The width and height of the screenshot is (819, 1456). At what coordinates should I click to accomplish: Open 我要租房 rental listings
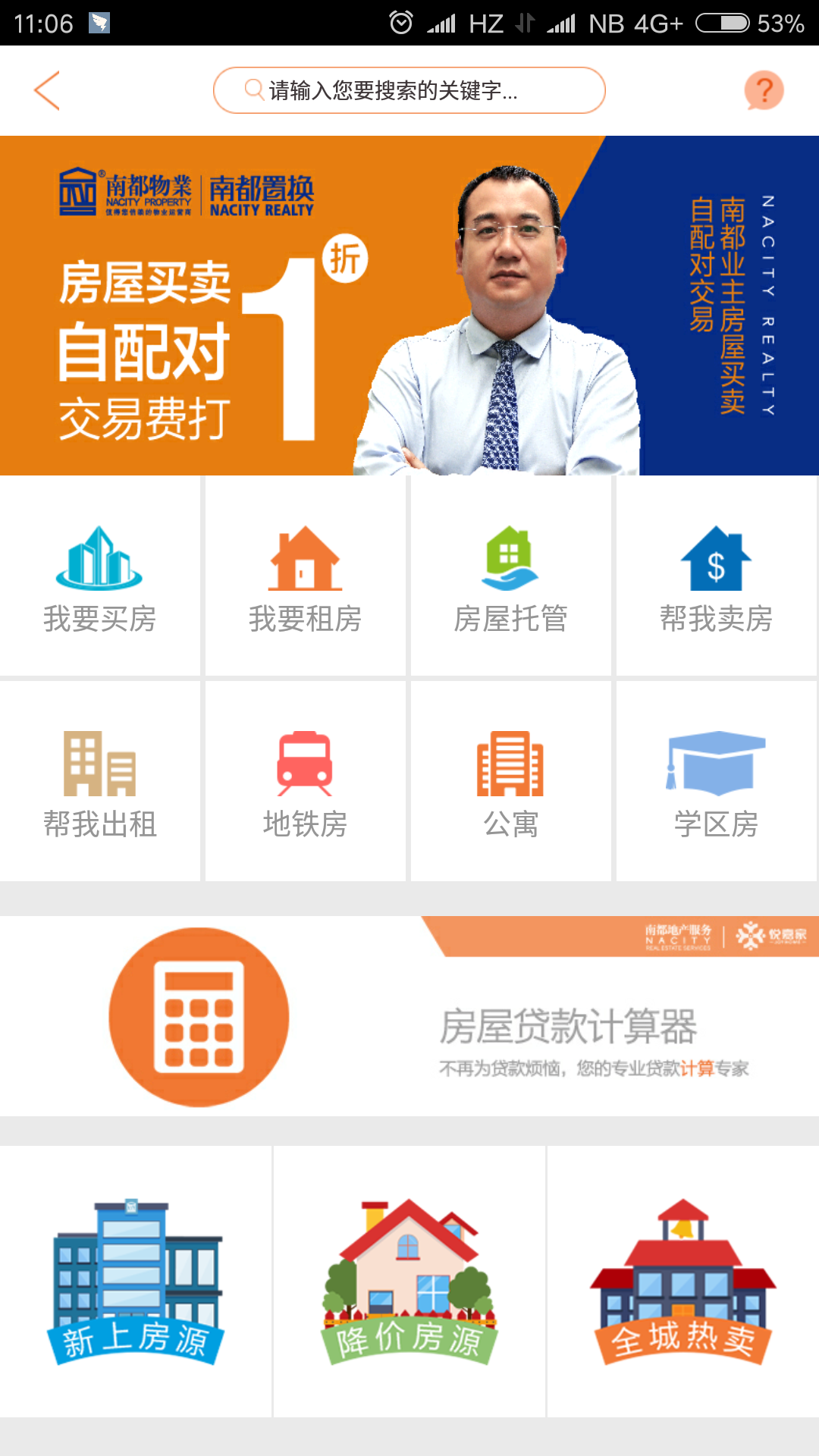coord(305,578)
